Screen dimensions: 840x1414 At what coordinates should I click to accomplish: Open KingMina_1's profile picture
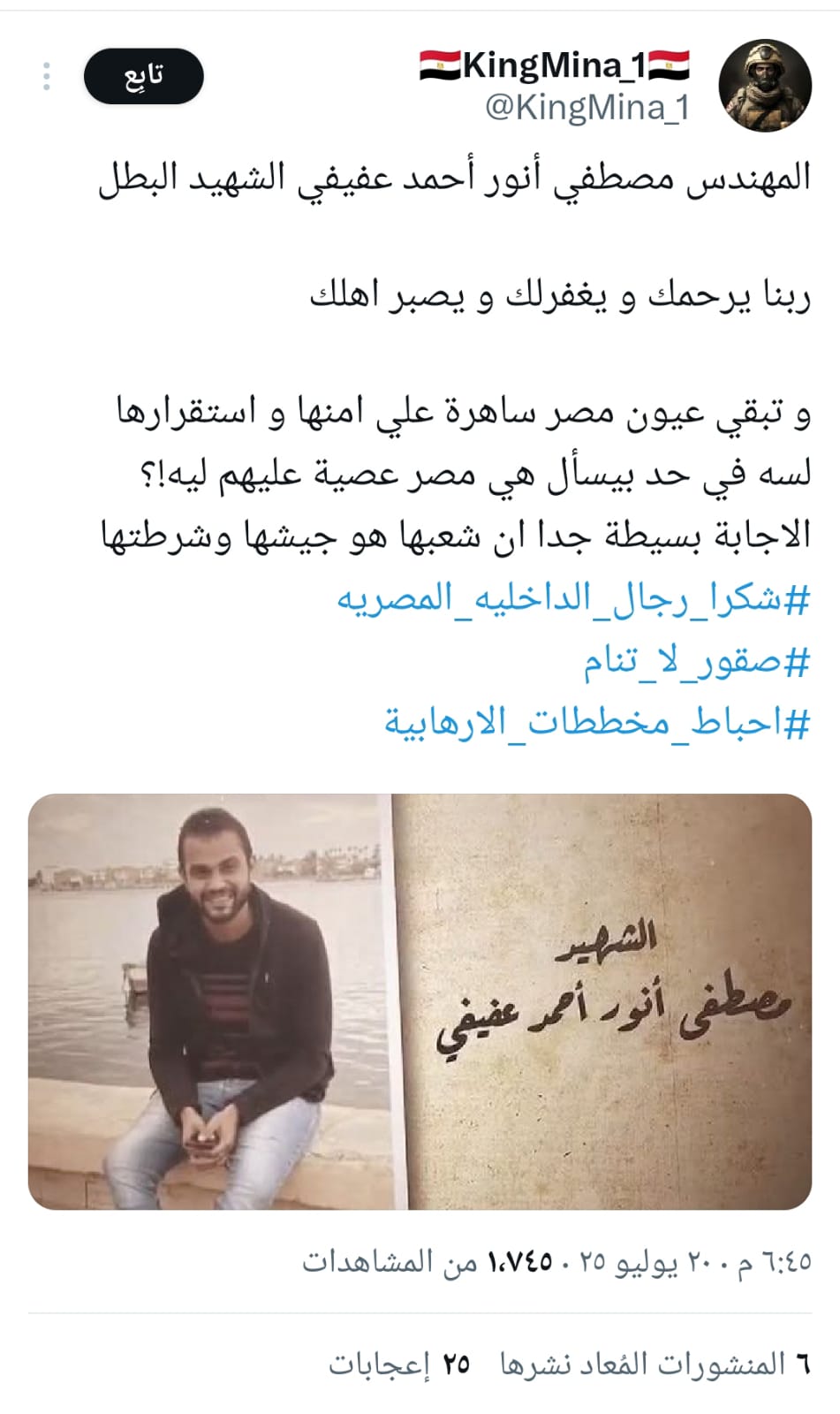765,85
